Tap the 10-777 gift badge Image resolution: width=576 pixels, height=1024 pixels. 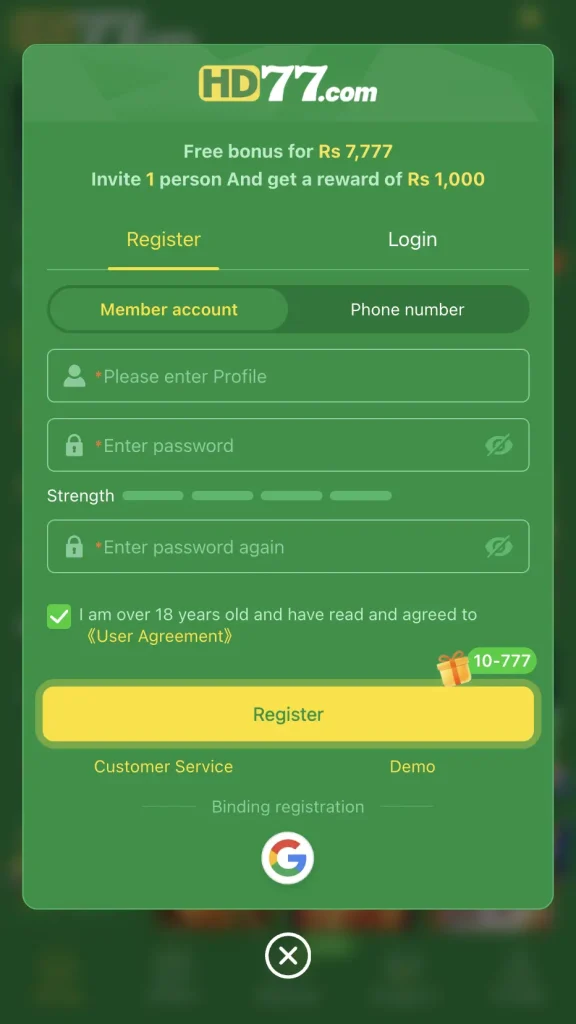(487, 665)
